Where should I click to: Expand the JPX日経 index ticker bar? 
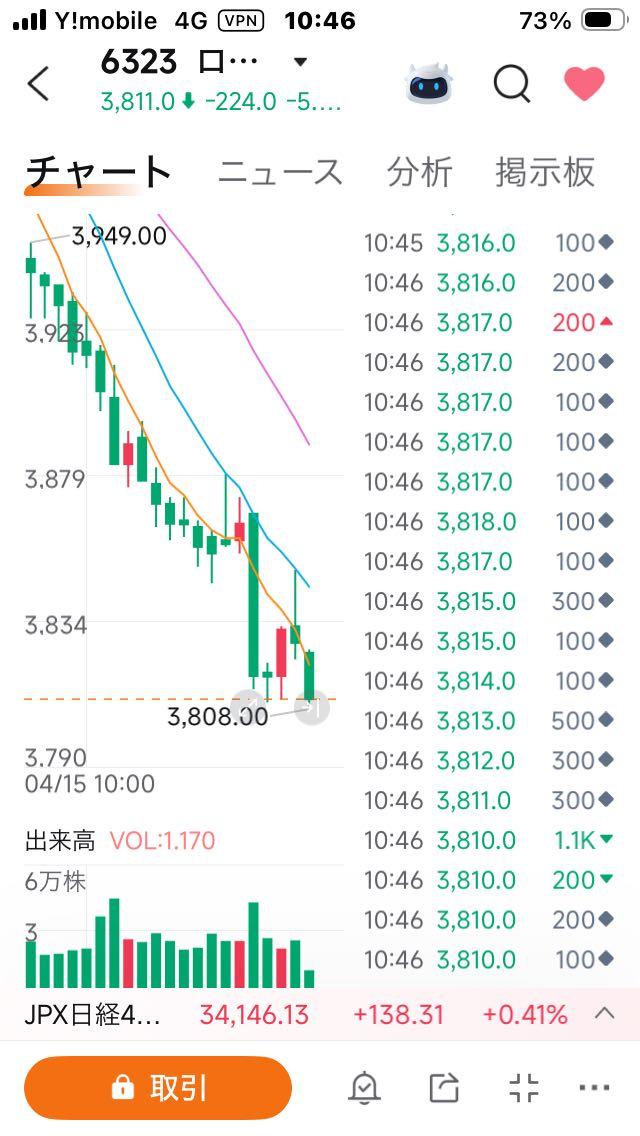click(604, 1015)
